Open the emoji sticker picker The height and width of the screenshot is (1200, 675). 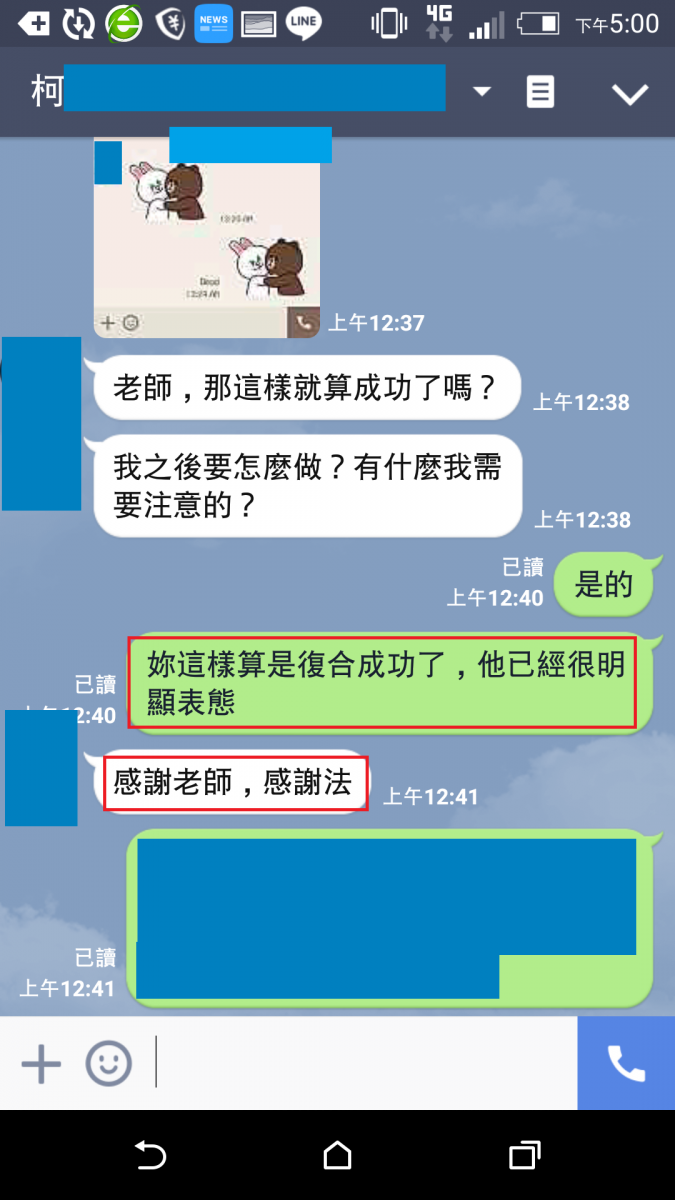point(108,1063)
